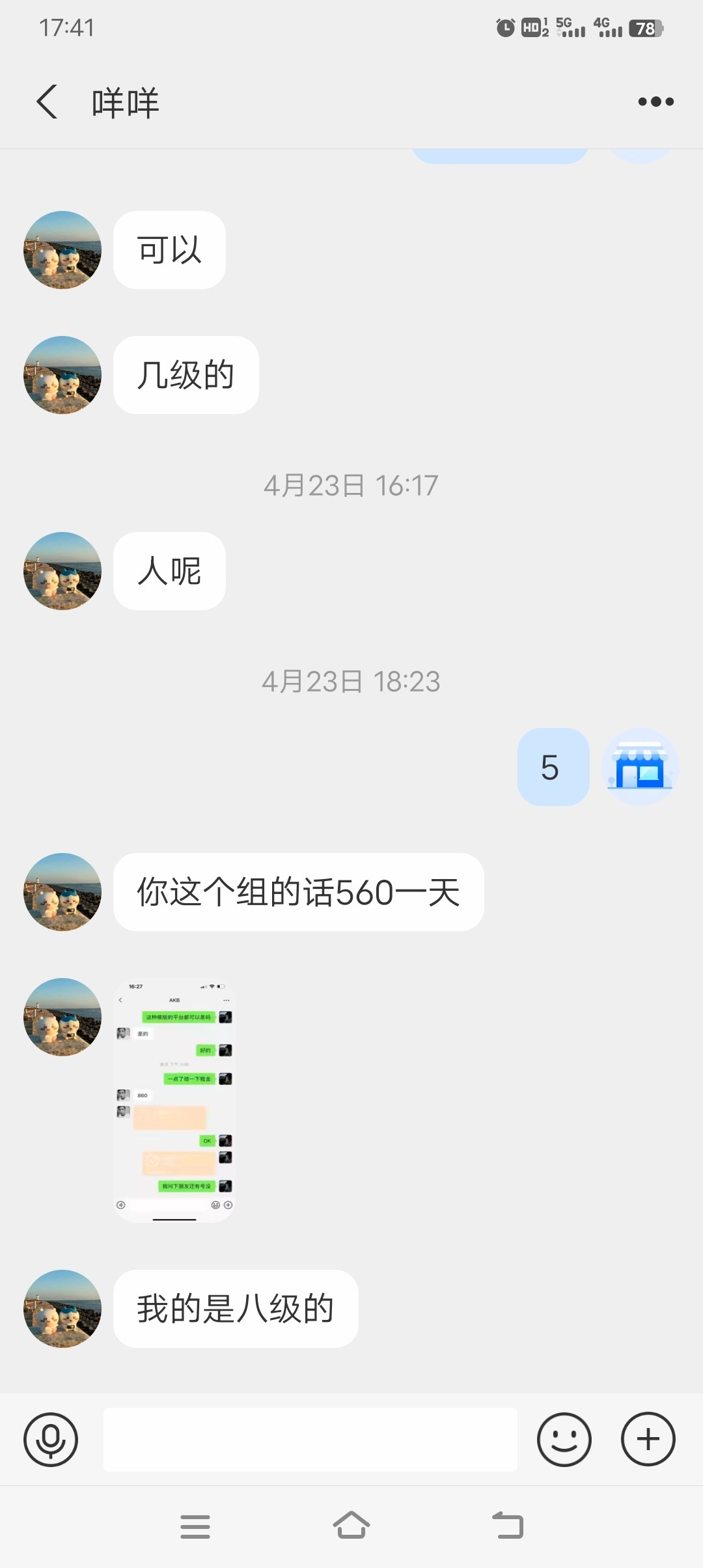Open contact avatar beside 几级的
Screen dimensions: 703x1568
pyautogui.click(x=62, y=375)
